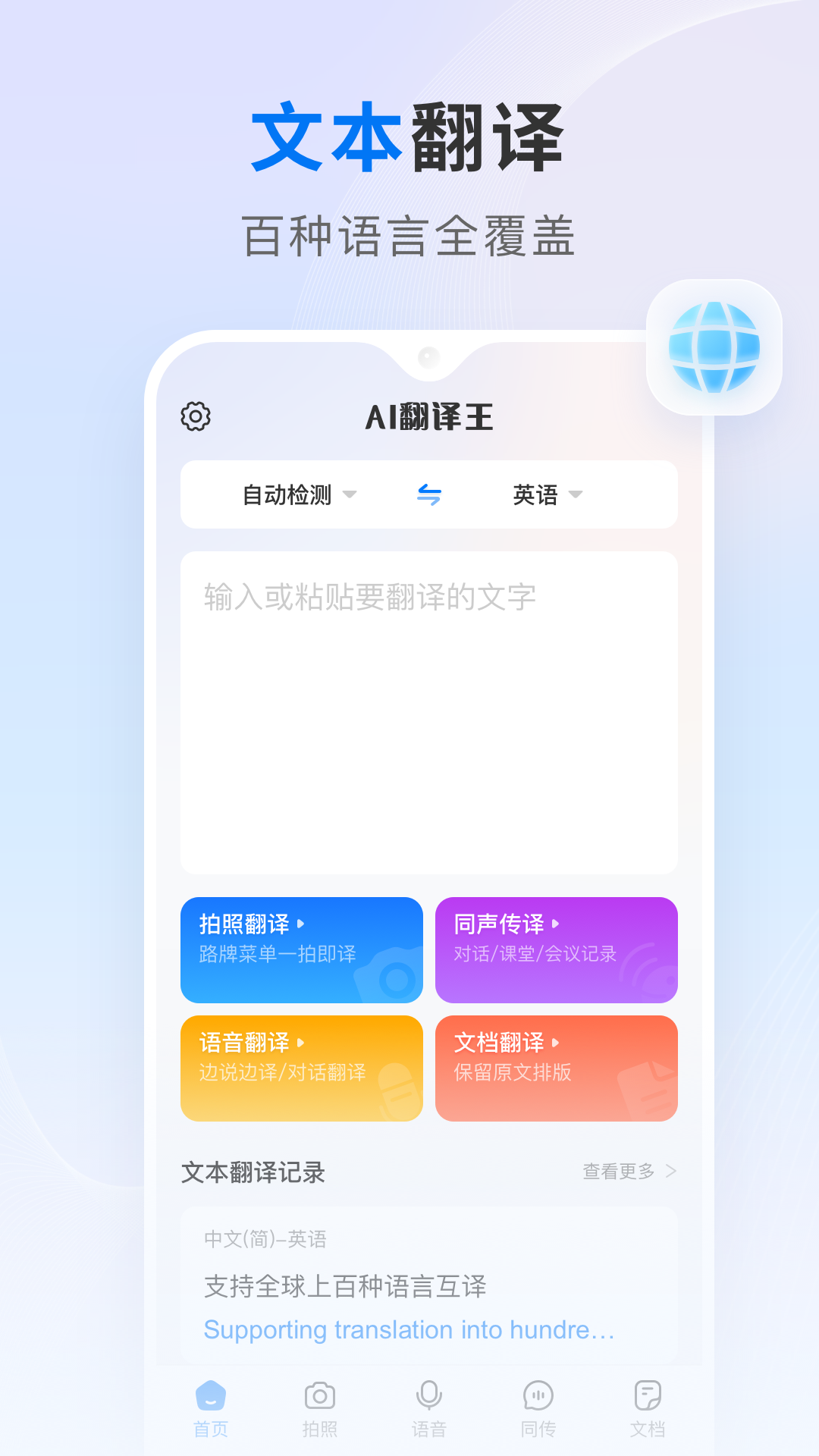Click the 查看更多 link
Image resolution: width=819 pixels, height=1456 pixels.
[x=619, y=1172]
